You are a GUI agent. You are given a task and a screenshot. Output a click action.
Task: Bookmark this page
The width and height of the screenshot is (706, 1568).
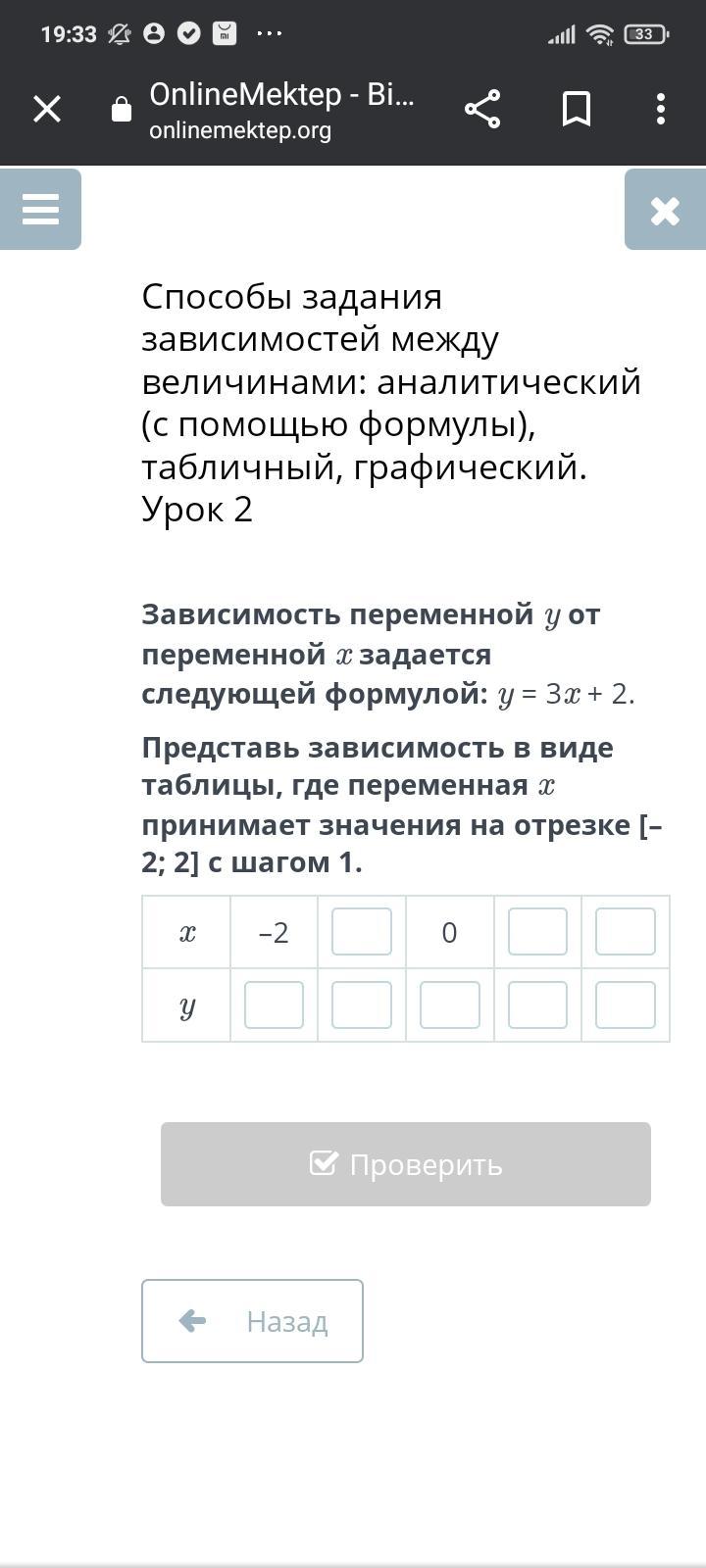click(577, 109)
